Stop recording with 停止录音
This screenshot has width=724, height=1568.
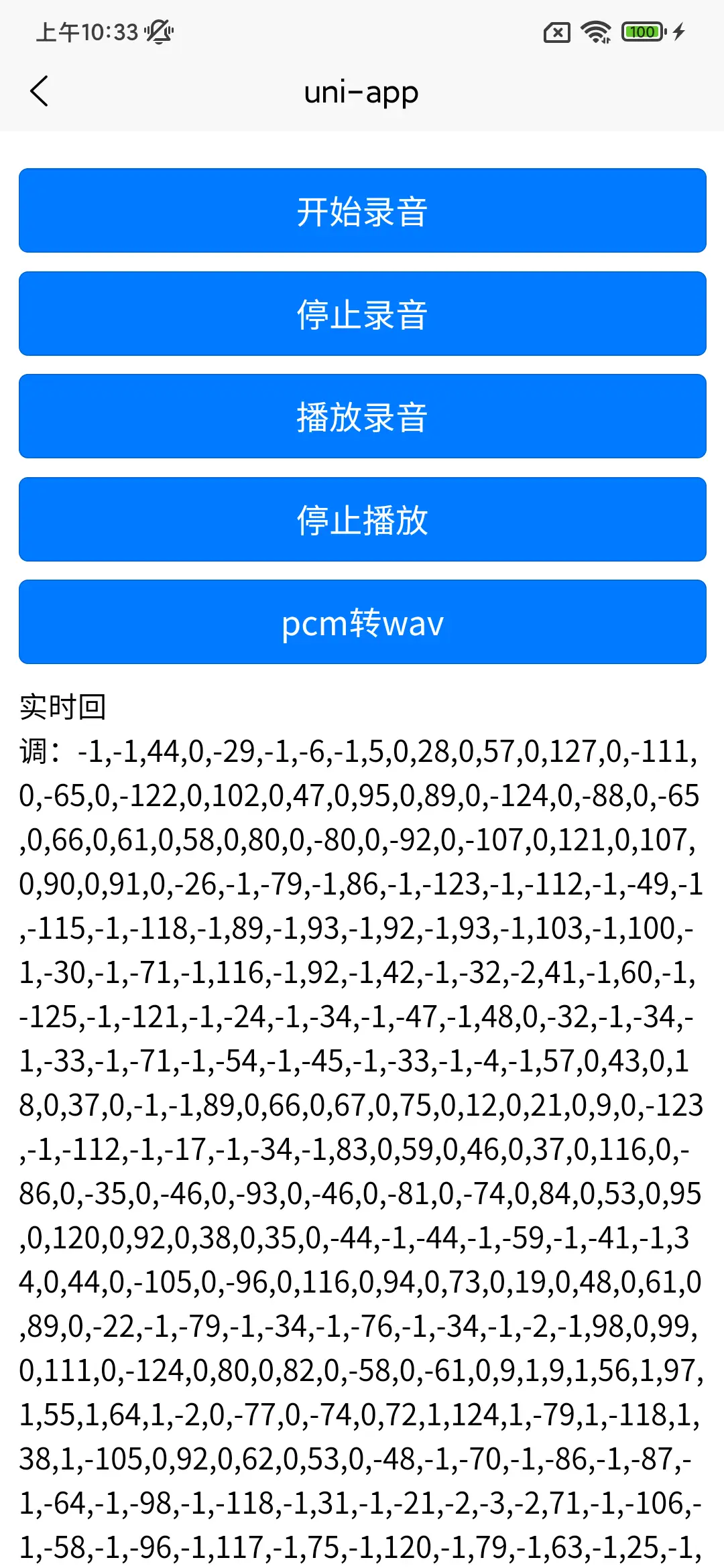pos(362,314)
